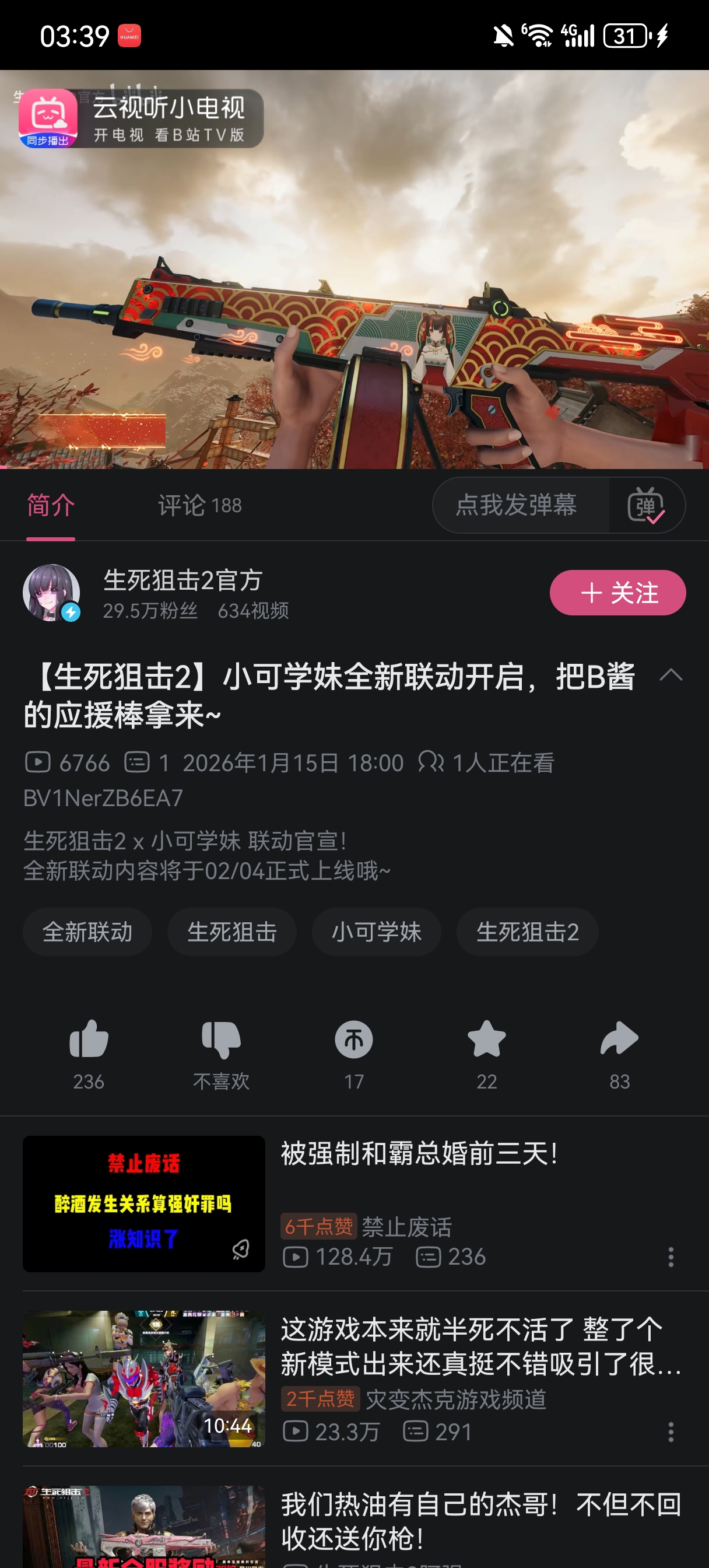Open more options for 灾变杰克游戏频道 video
Viewport: 709px width, 1568px height.
click(x=671, y=1431)
